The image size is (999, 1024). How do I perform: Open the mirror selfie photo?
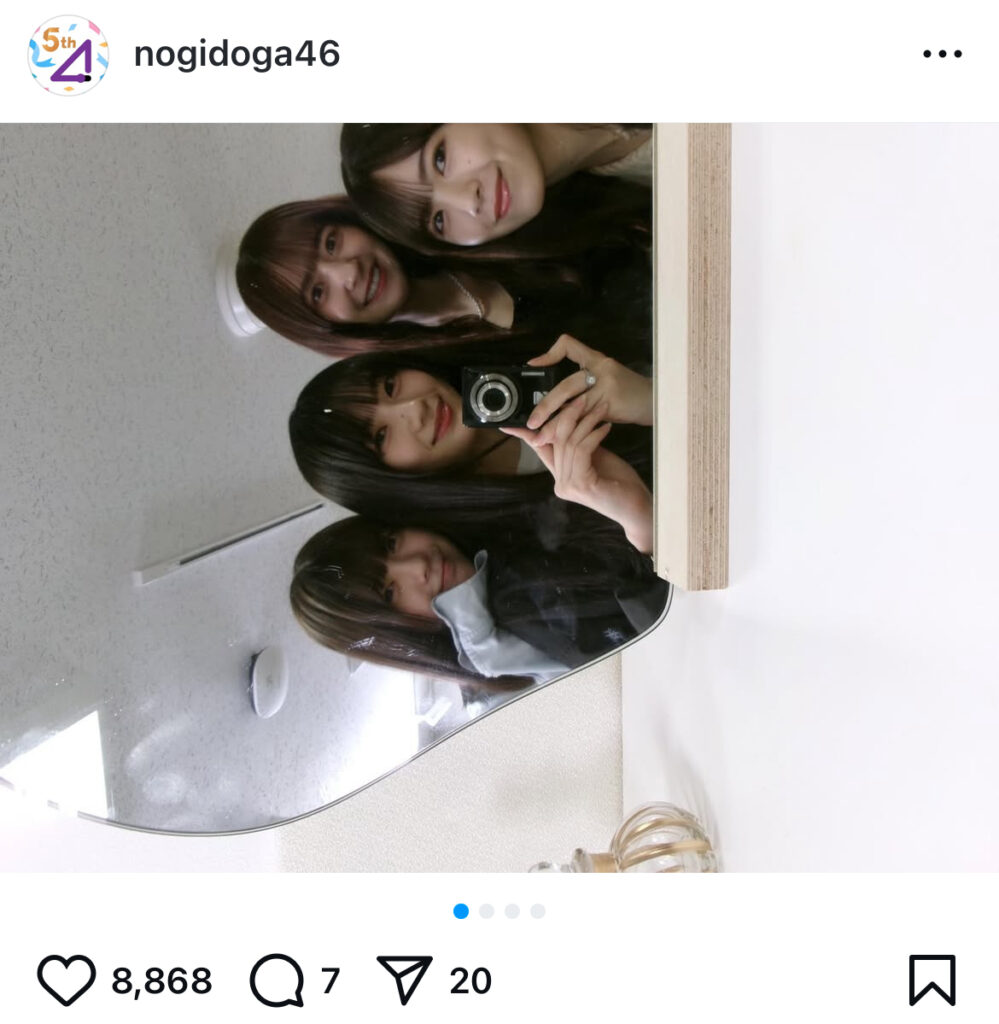(499, 497)
